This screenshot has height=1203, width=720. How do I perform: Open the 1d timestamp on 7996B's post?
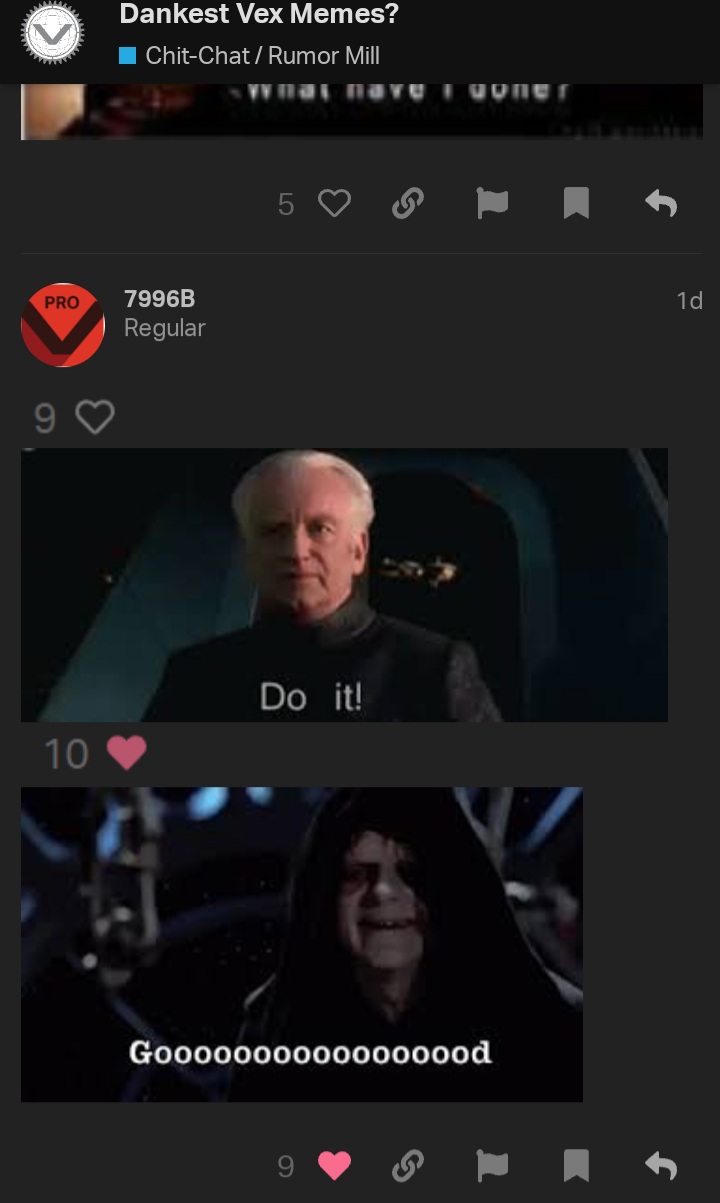coord(690,300)
